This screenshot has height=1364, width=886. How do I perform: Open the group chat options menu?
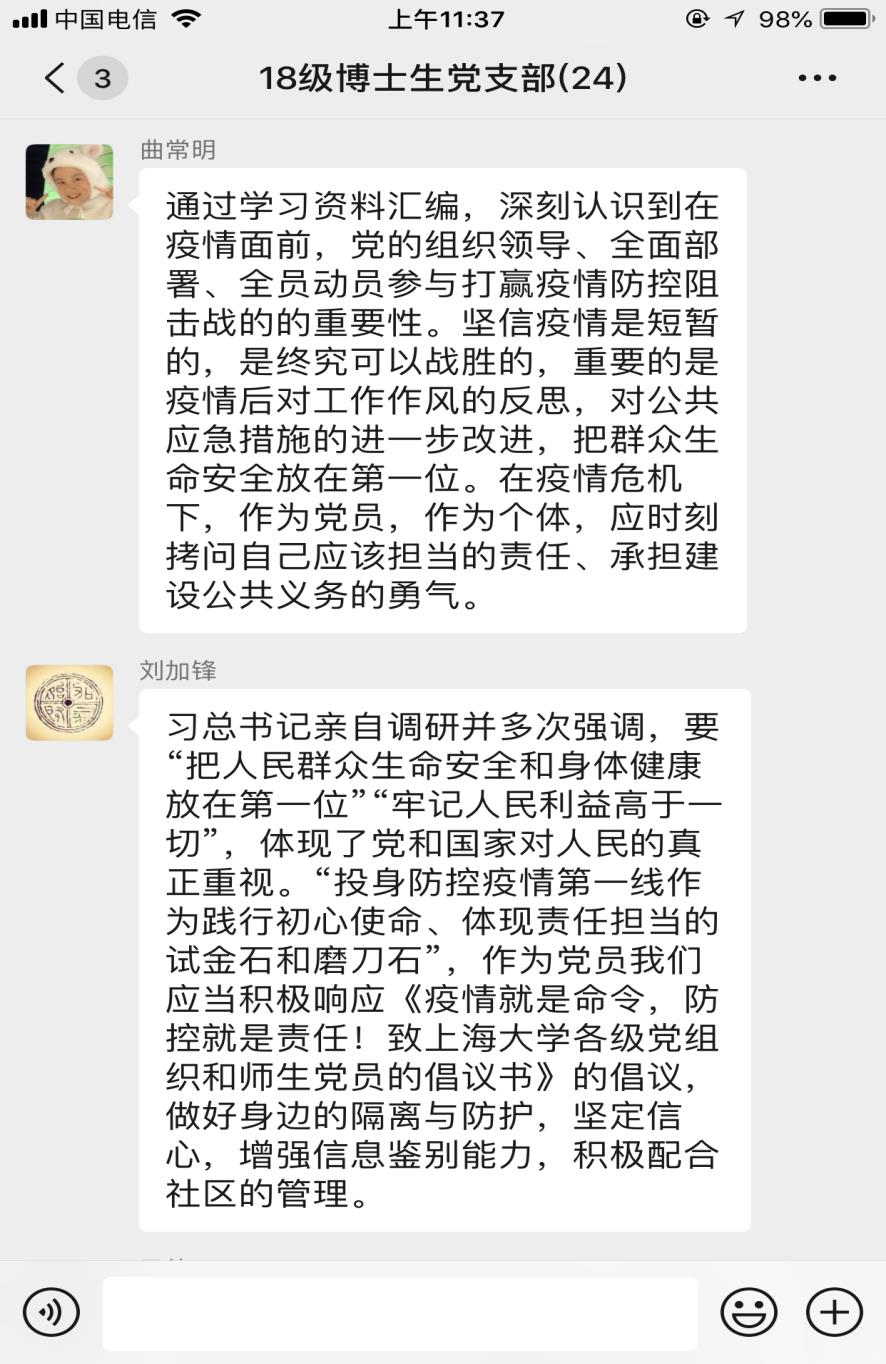click(x=817, y=78)
